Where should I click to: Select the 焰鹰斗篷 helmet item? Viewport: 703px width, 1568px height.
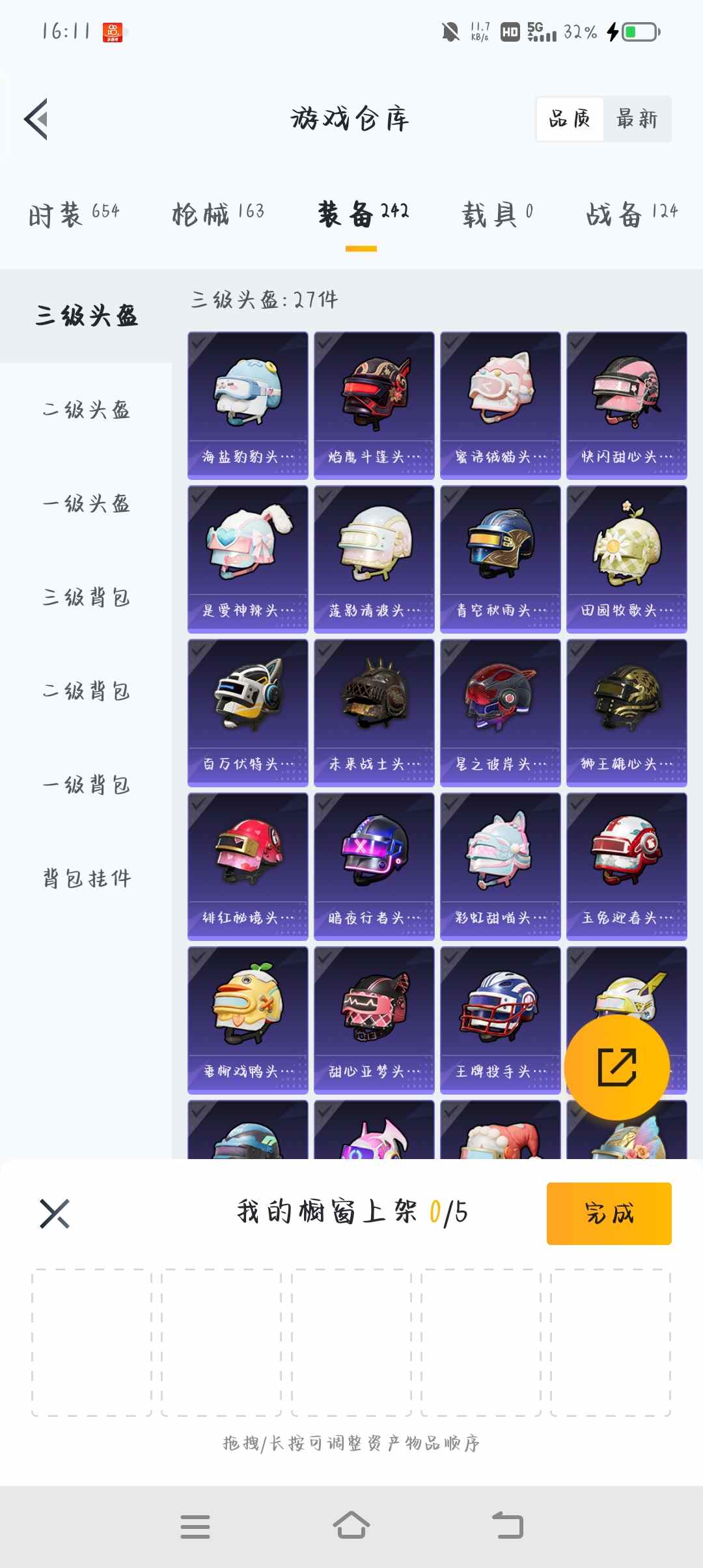[374, 405]
